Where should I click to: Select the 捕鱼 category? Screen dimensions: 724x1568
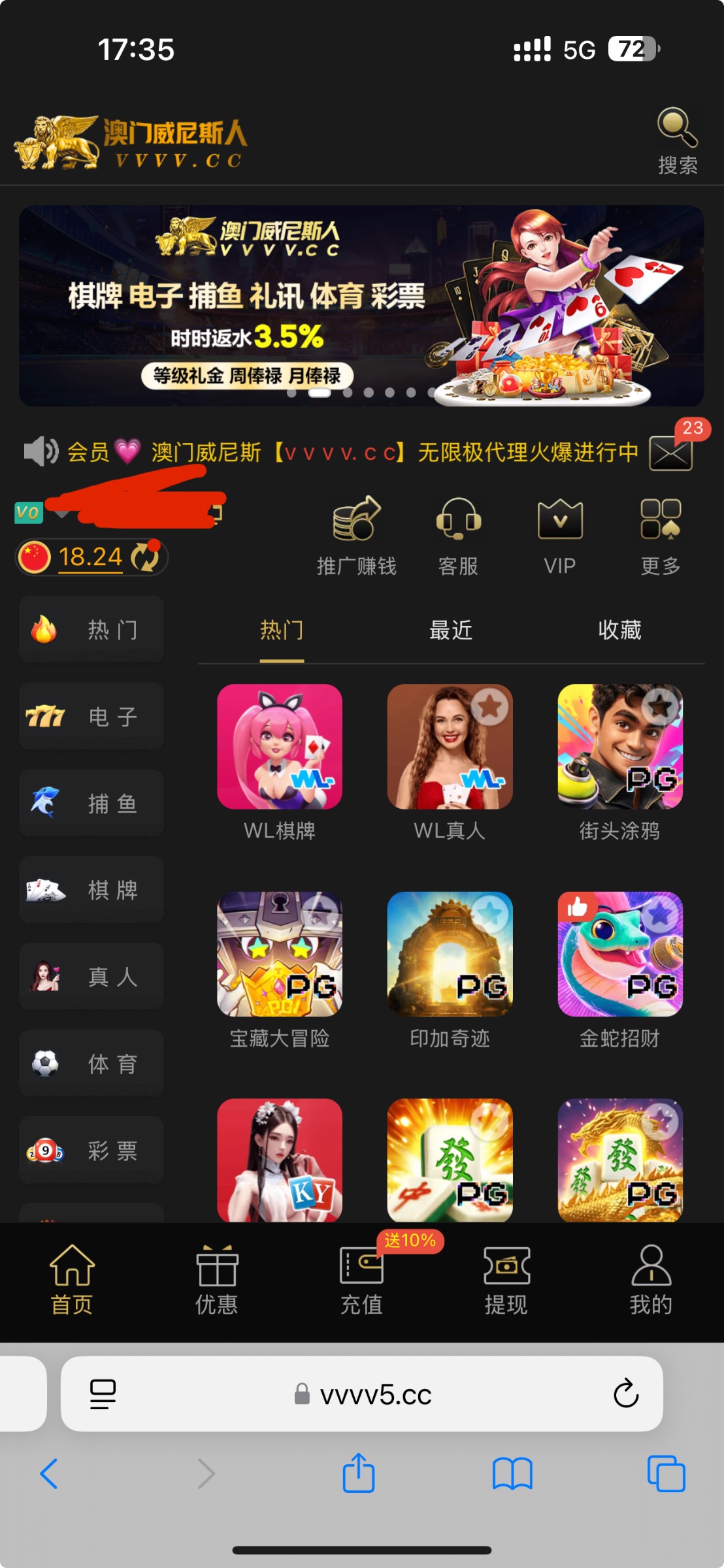point(91,803)
